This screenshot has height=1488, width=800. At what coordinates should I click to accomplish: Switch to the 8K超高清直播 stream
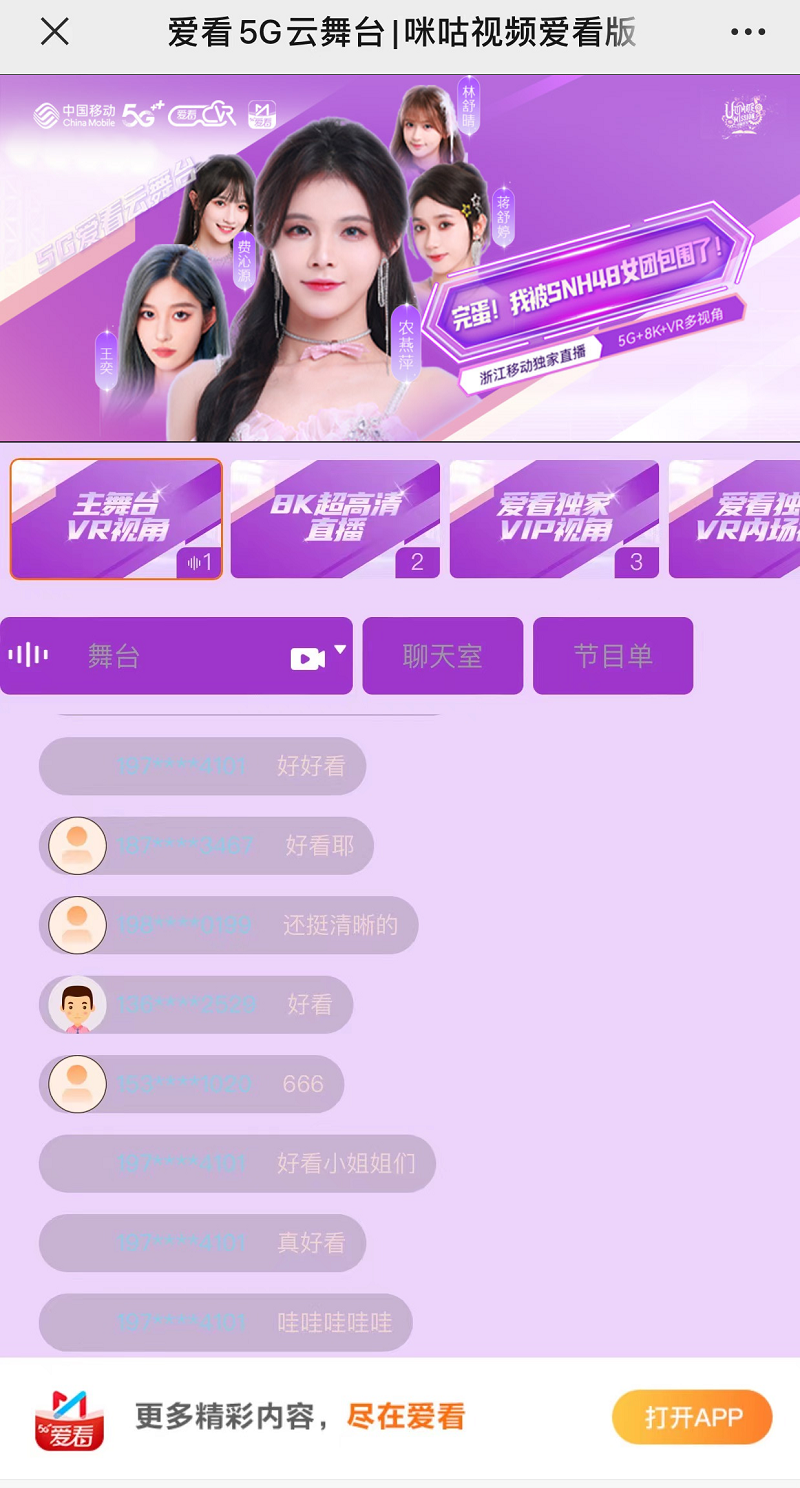pyautogui.click(x=335, y=519)
